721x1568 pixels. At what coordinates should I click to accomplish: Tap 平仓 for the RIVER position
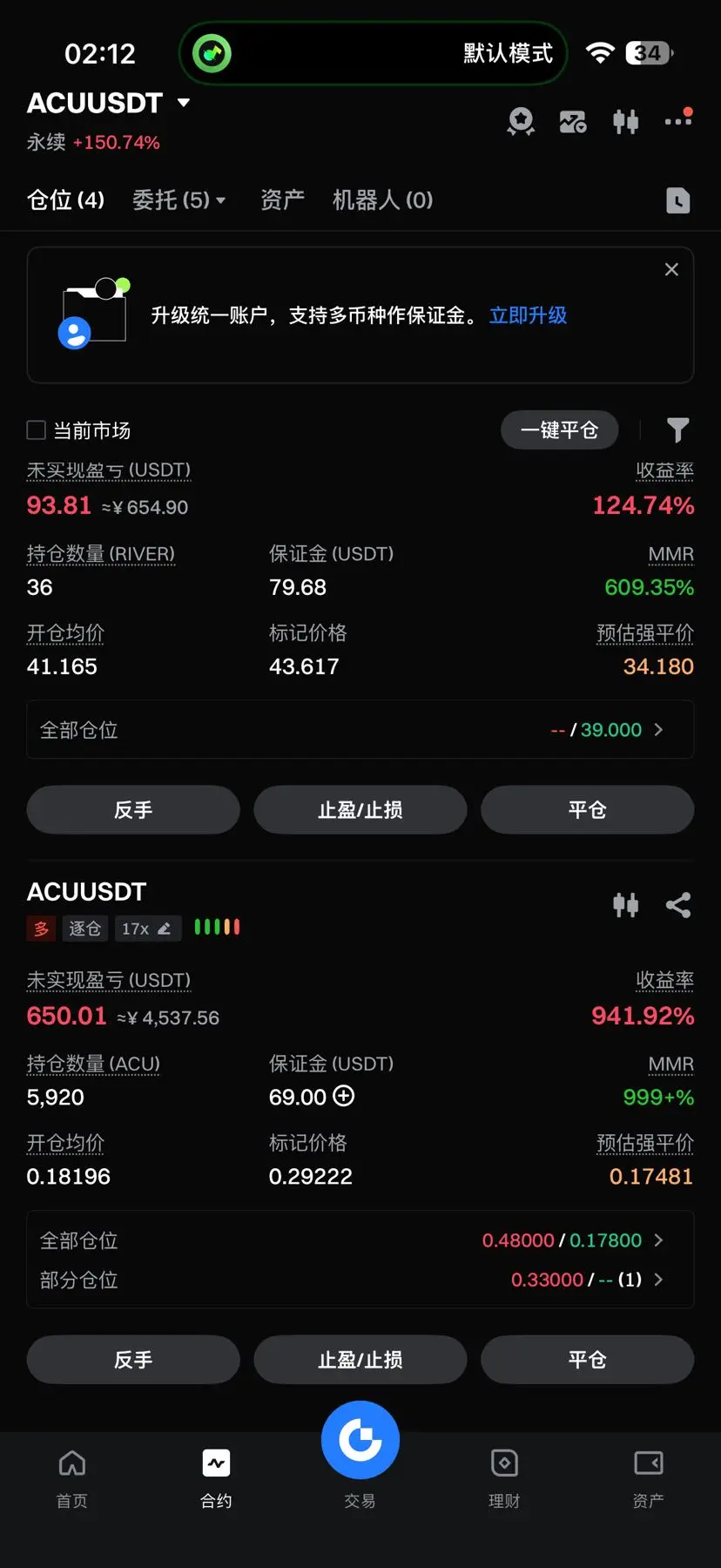587,810
